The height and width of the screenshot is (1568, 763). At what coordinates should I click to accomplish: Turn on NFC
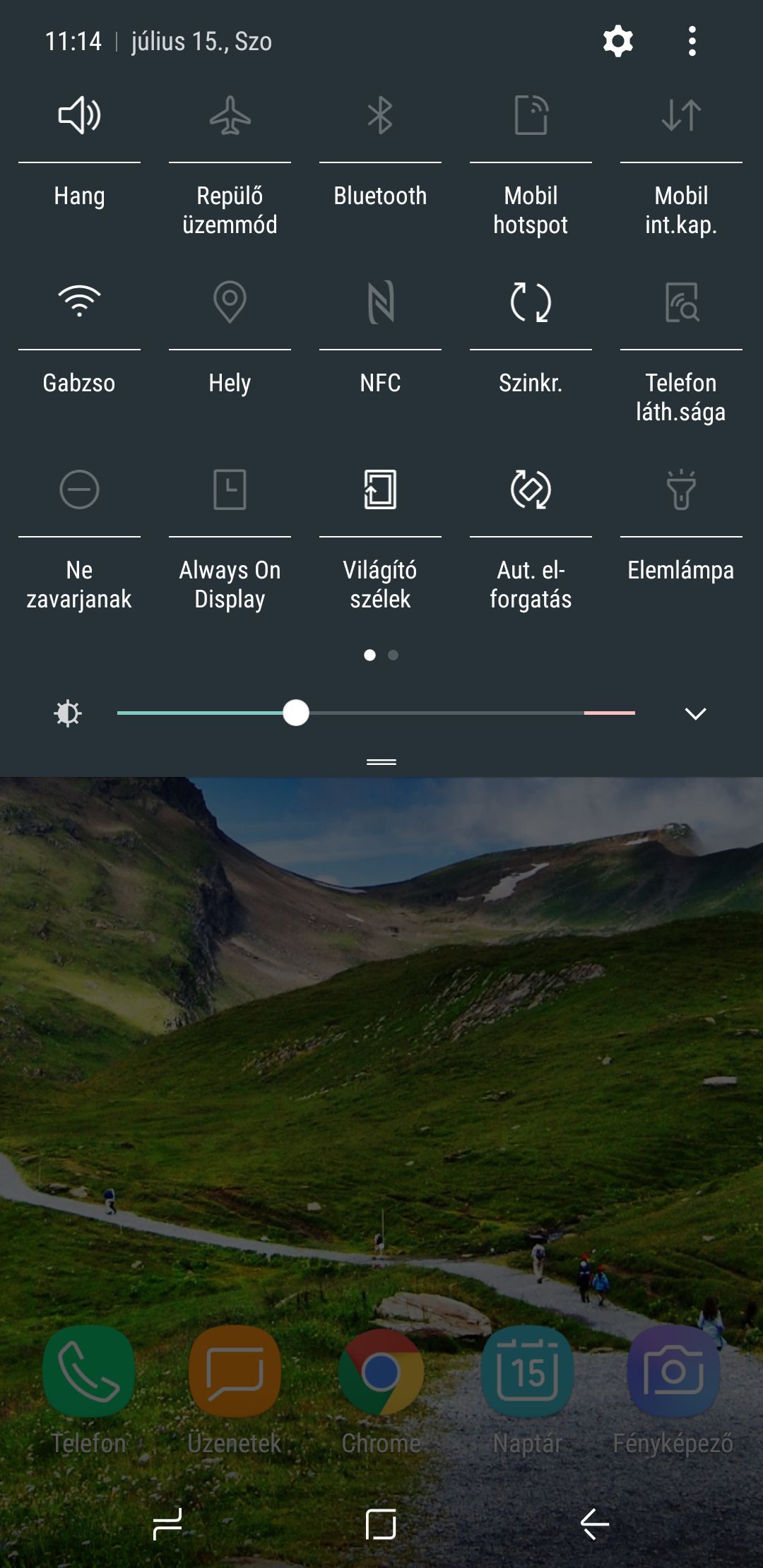pyautogui.click(x=380, y=302)
